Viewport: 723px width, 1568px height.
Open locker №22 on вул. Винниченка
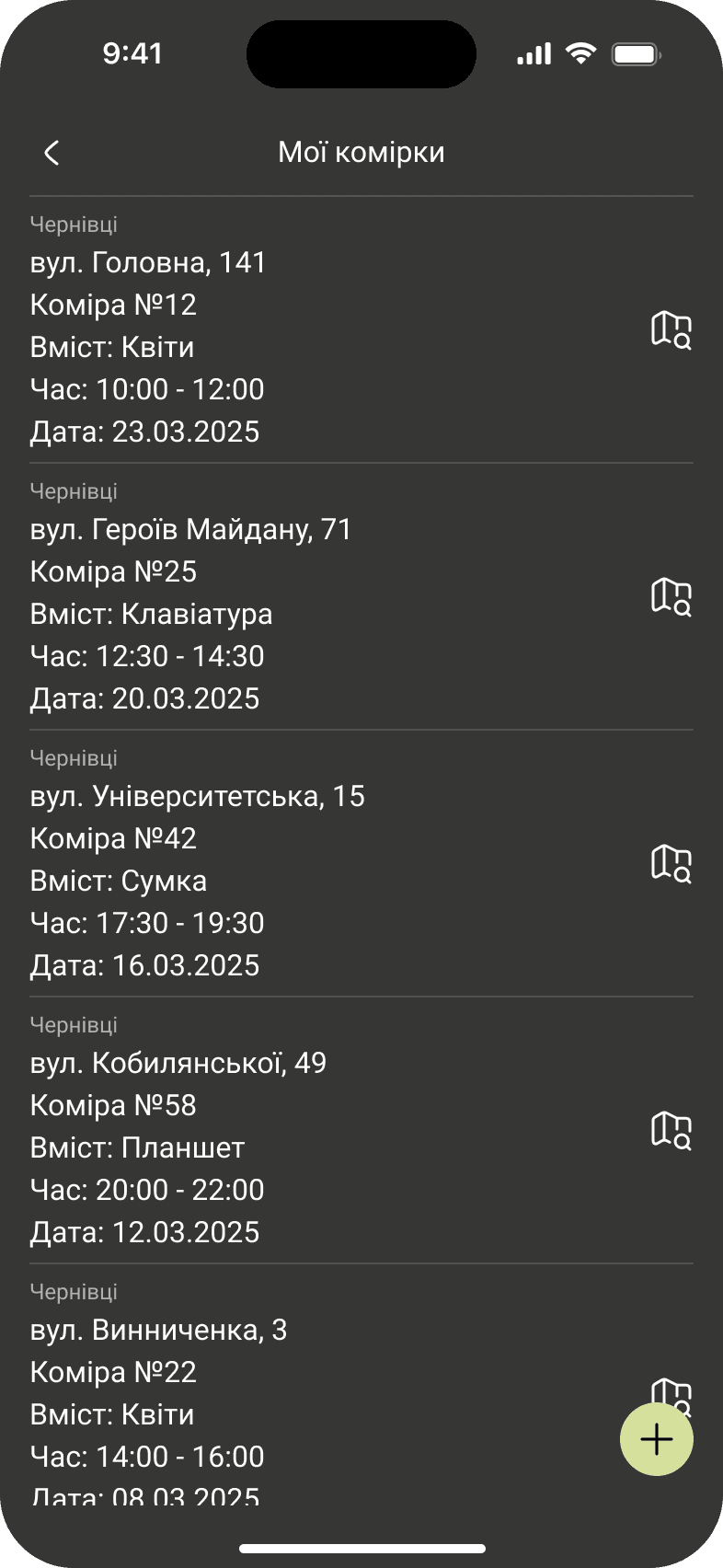click(276, 1373)
